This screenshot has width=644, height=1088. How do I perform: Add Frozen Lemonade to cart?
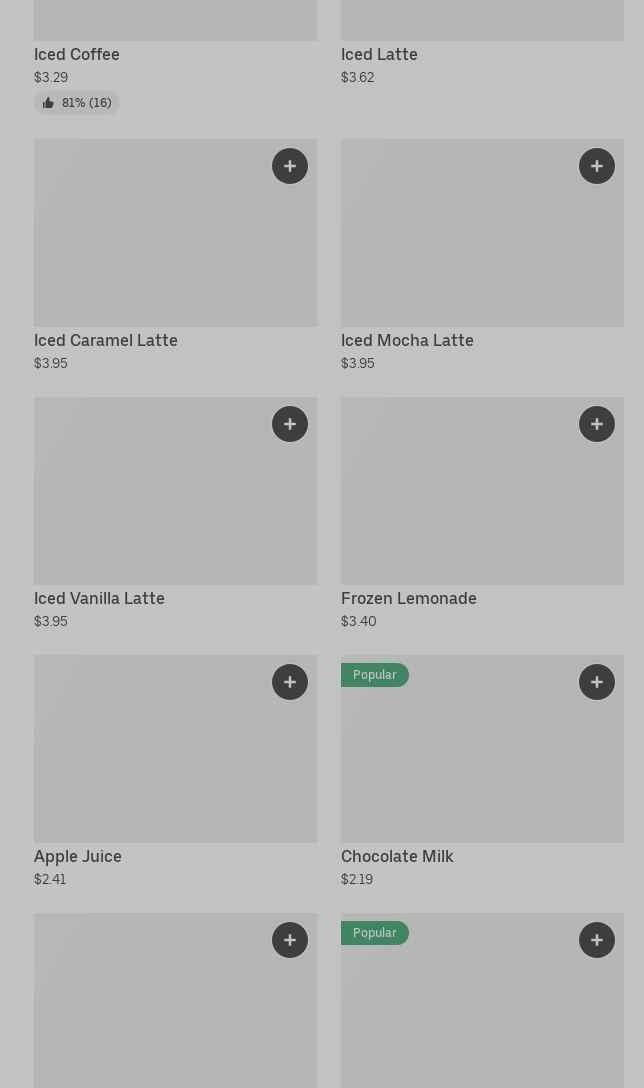[597, 424]
